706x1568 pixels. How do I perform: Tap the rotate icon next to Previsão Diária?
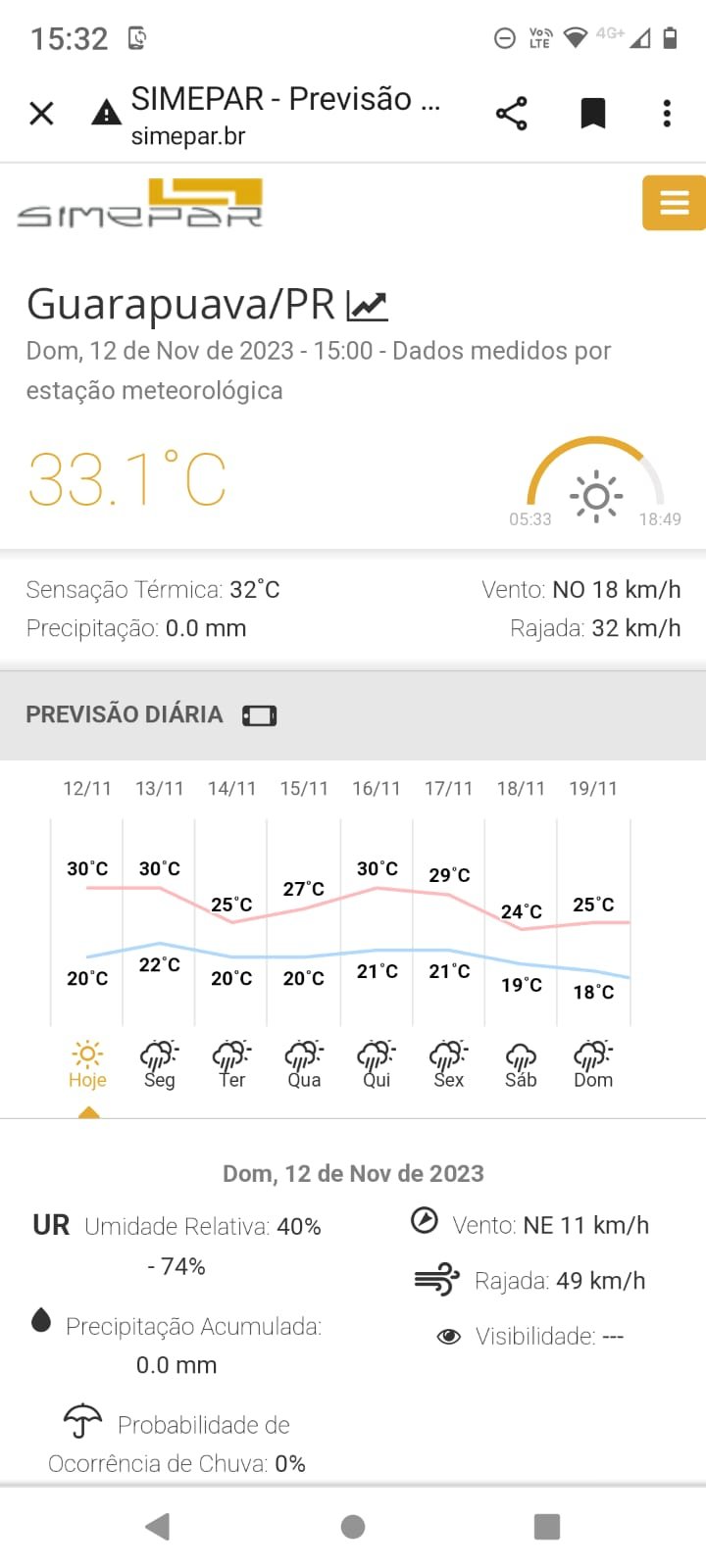coord(260,715)
